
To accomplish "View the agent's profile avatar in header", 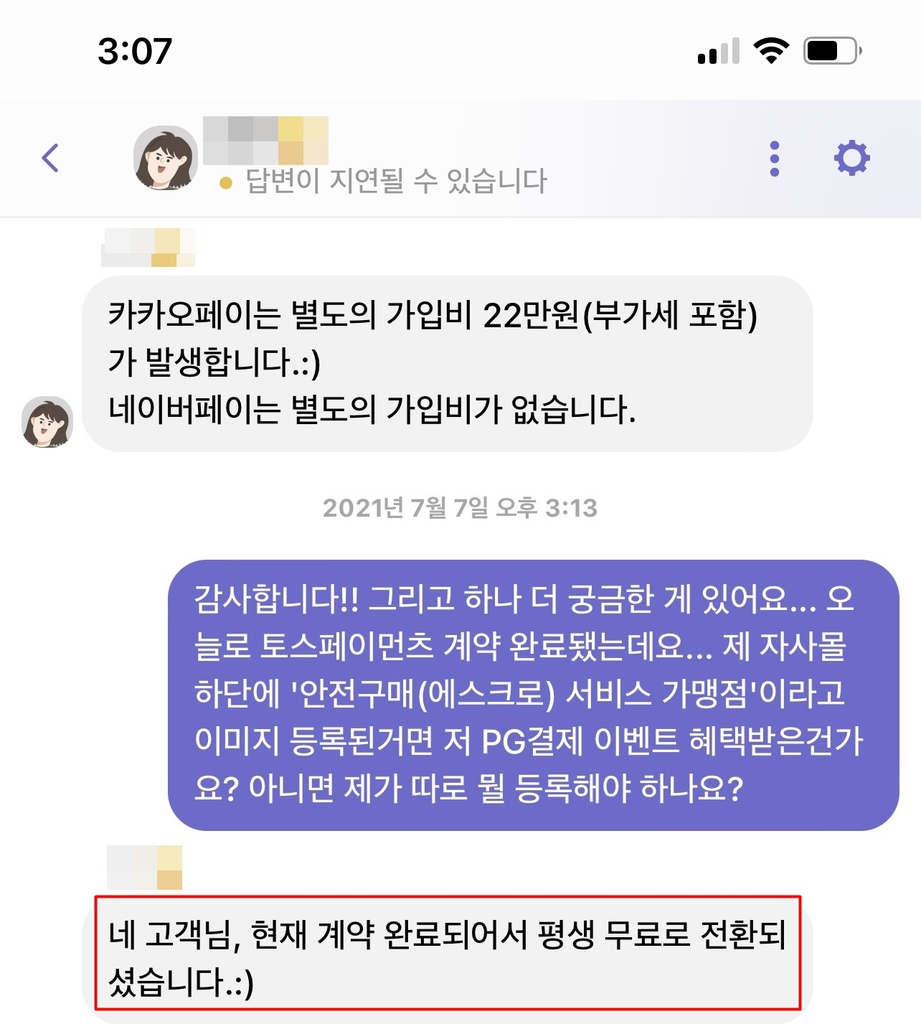I will [166, 158].
